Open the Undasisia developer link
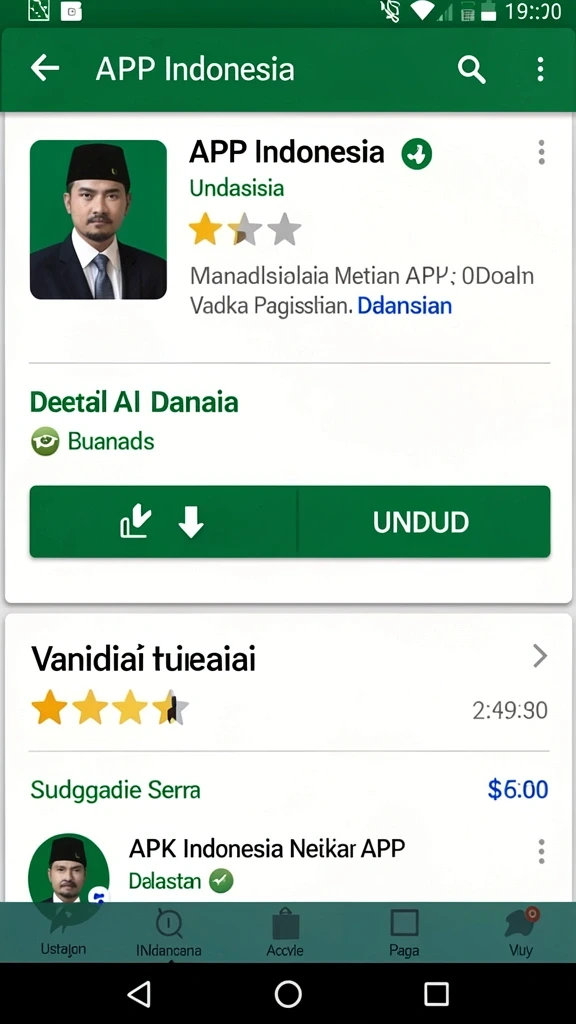The height and width of the screenshot is (1024, 576). click(x=236, y=188)
